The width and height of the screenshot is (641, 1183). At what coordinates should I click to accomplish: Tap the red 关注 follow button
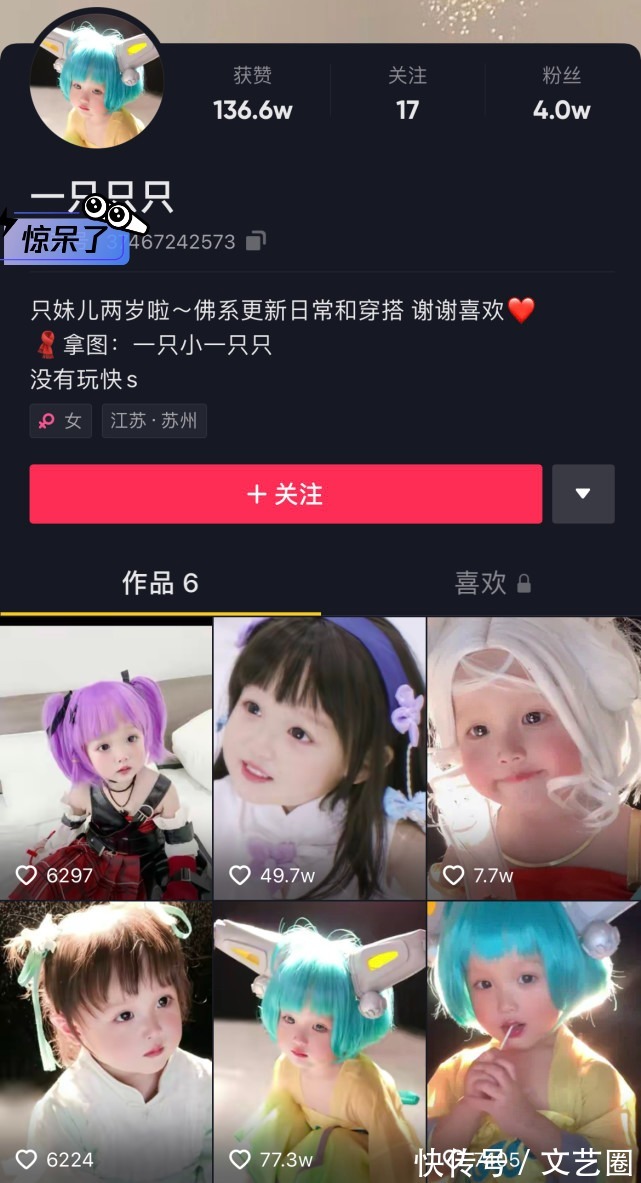coord(285,494)
